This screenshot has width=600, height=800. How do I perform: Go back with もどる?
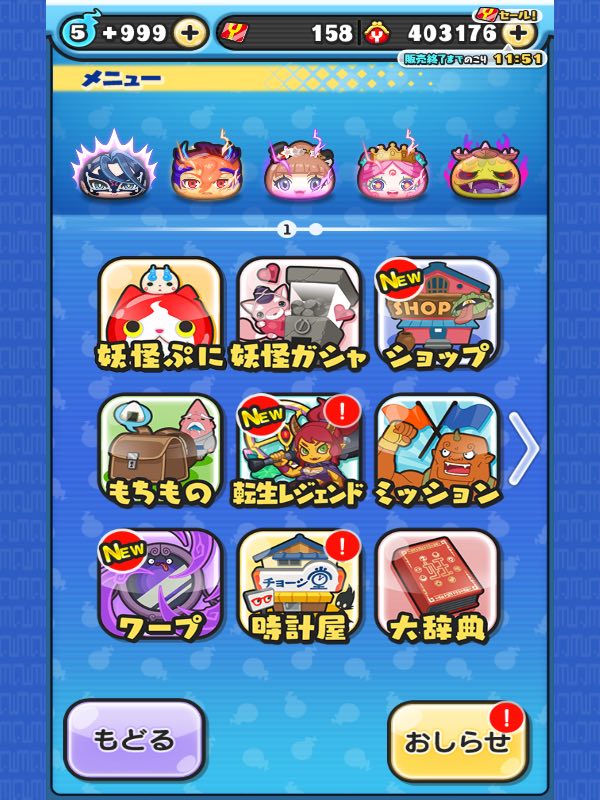134,740
